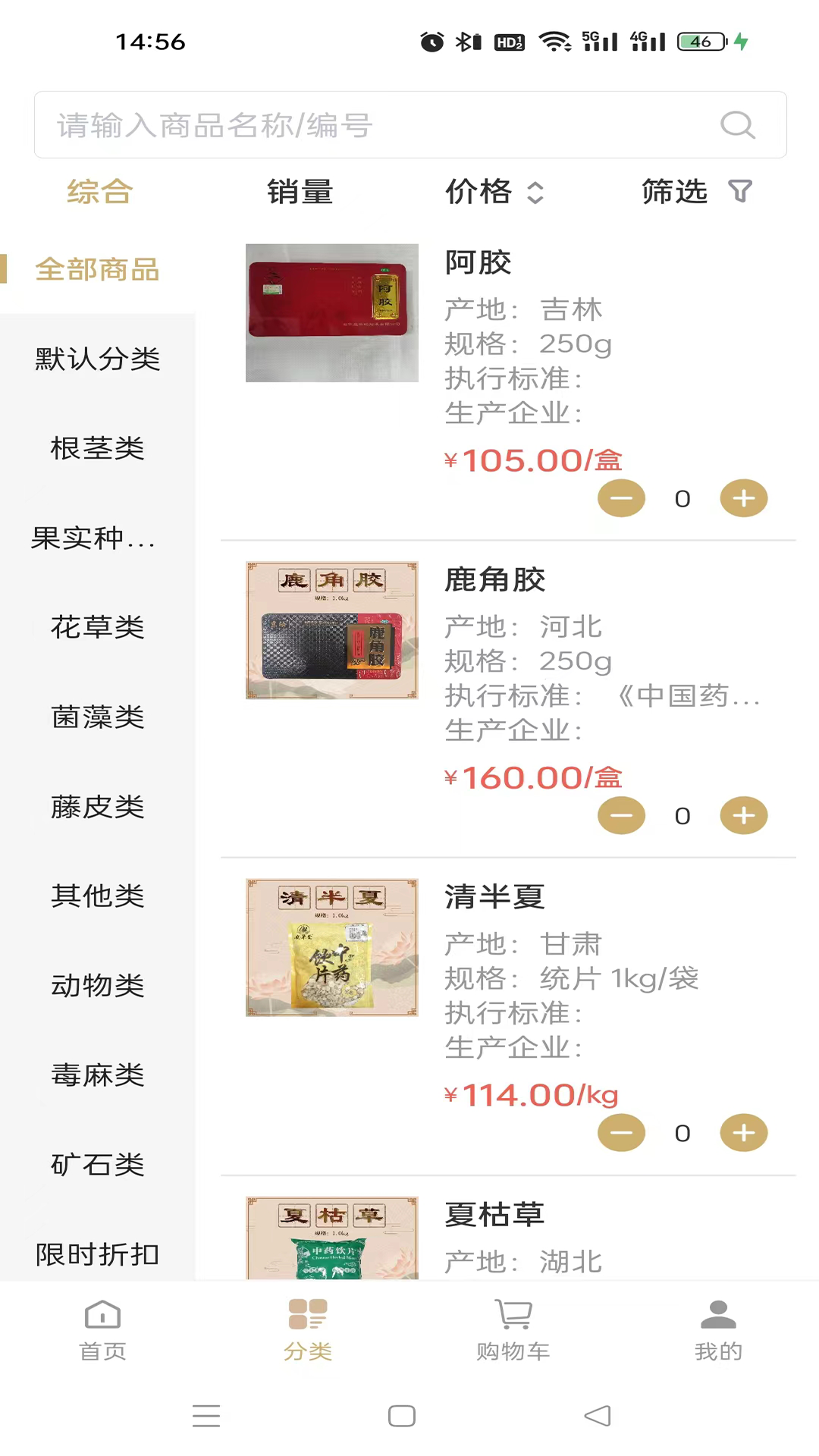This screenshot has width=819, height=1456.
Task: Select the 根茎类 category
Action: [x=98, y=448]
